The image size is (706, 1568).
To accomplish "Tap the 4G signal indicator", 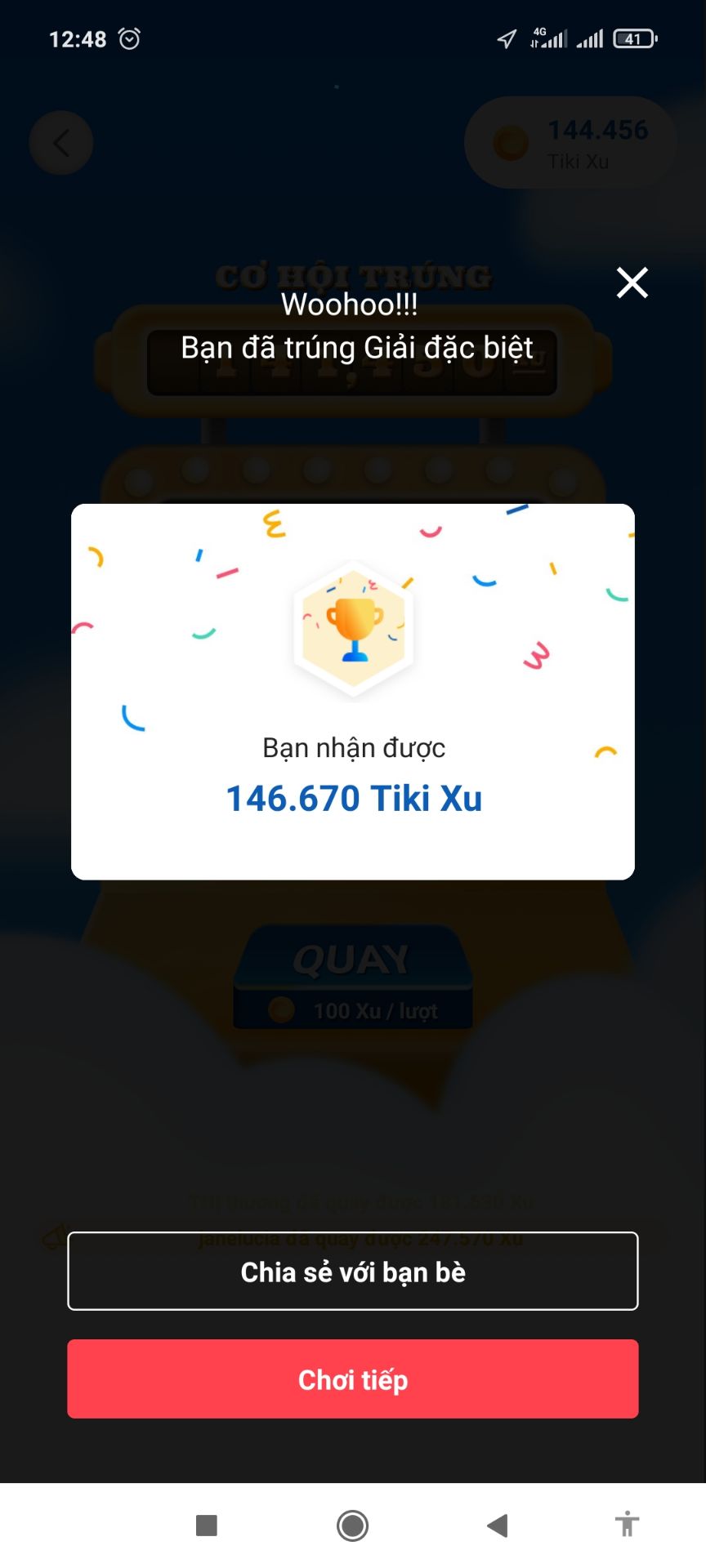I will click(x=549, y=37).
